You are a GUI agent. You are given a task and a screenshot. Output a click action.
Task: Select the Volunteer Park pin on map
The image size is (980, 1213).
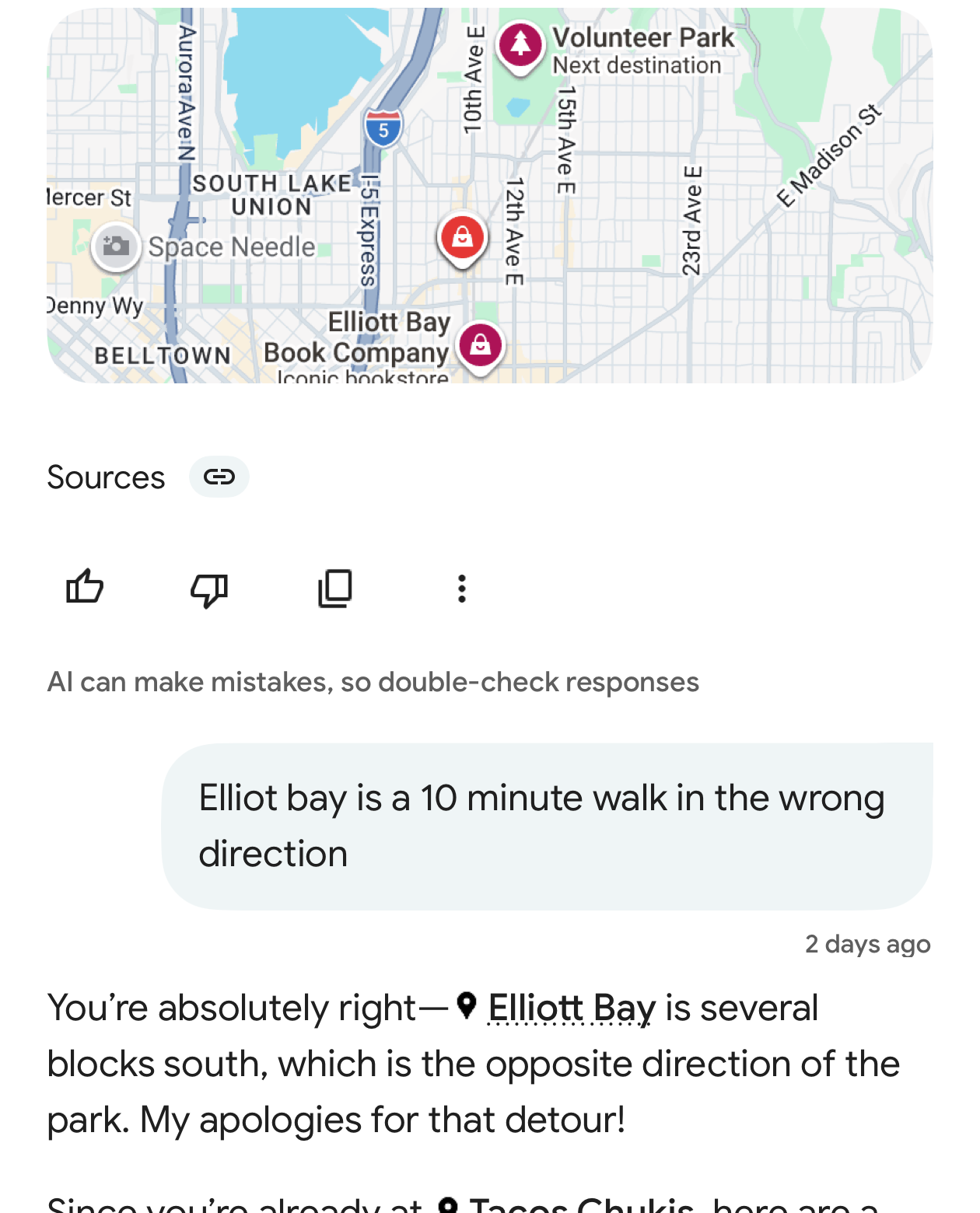pyautogui.click(x=520, y=45)
